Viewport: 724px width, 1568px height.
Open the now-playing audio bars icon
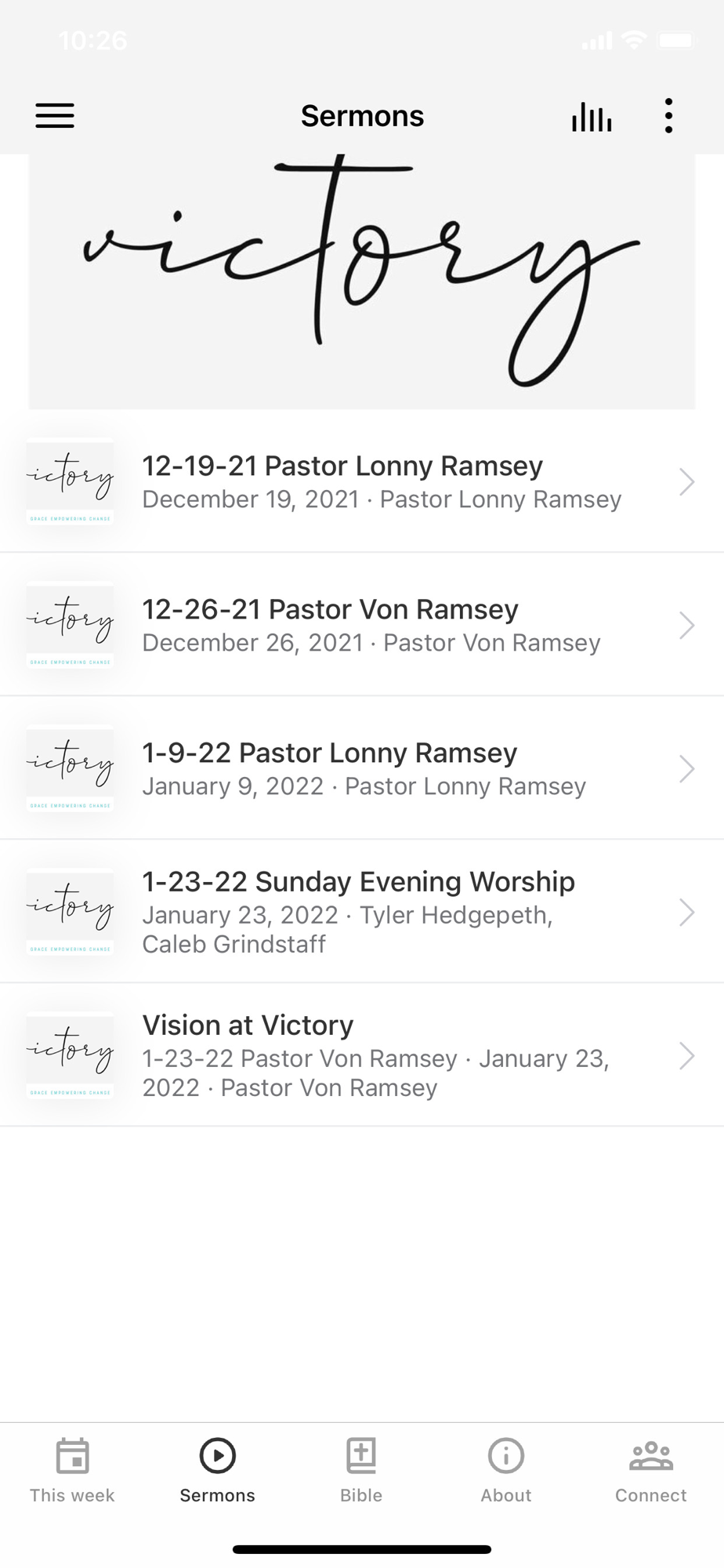click(592, 117)
